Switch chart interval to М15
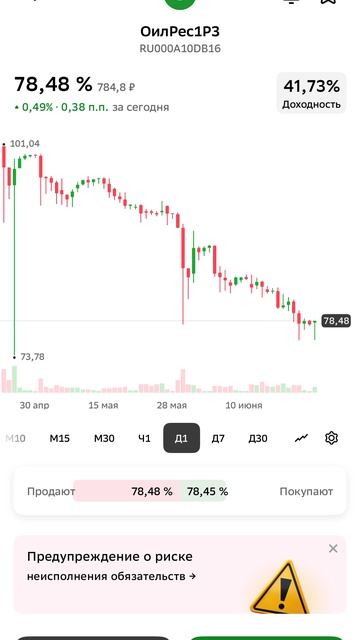This screenshot has height=640, width=360. click(x=60, y=438)
